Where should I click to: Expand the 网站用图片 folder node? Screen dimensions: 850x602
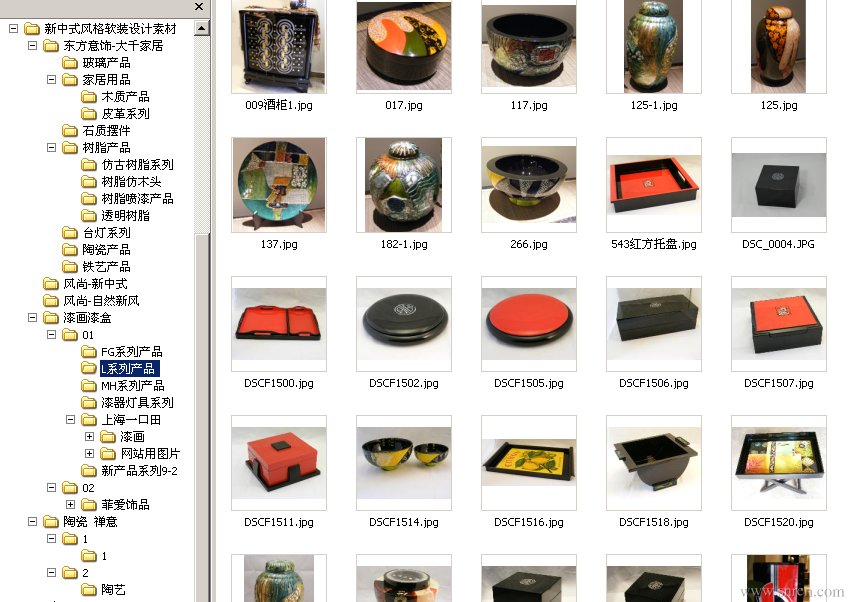pyautogui.click(x=89, y=454)
